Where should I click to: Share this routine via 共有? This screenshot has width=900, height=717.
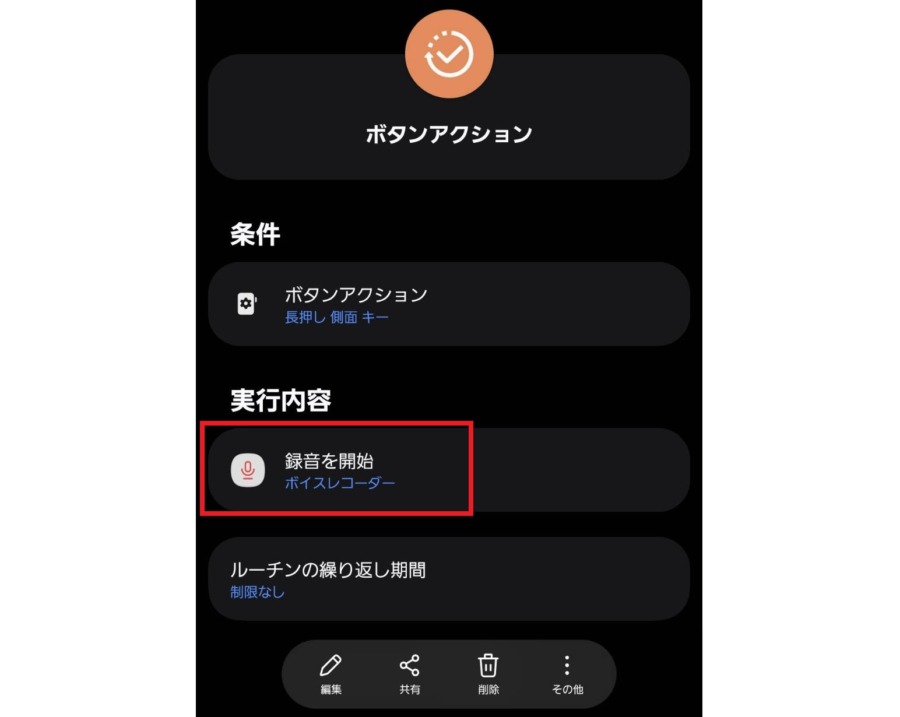pos(409,673)
